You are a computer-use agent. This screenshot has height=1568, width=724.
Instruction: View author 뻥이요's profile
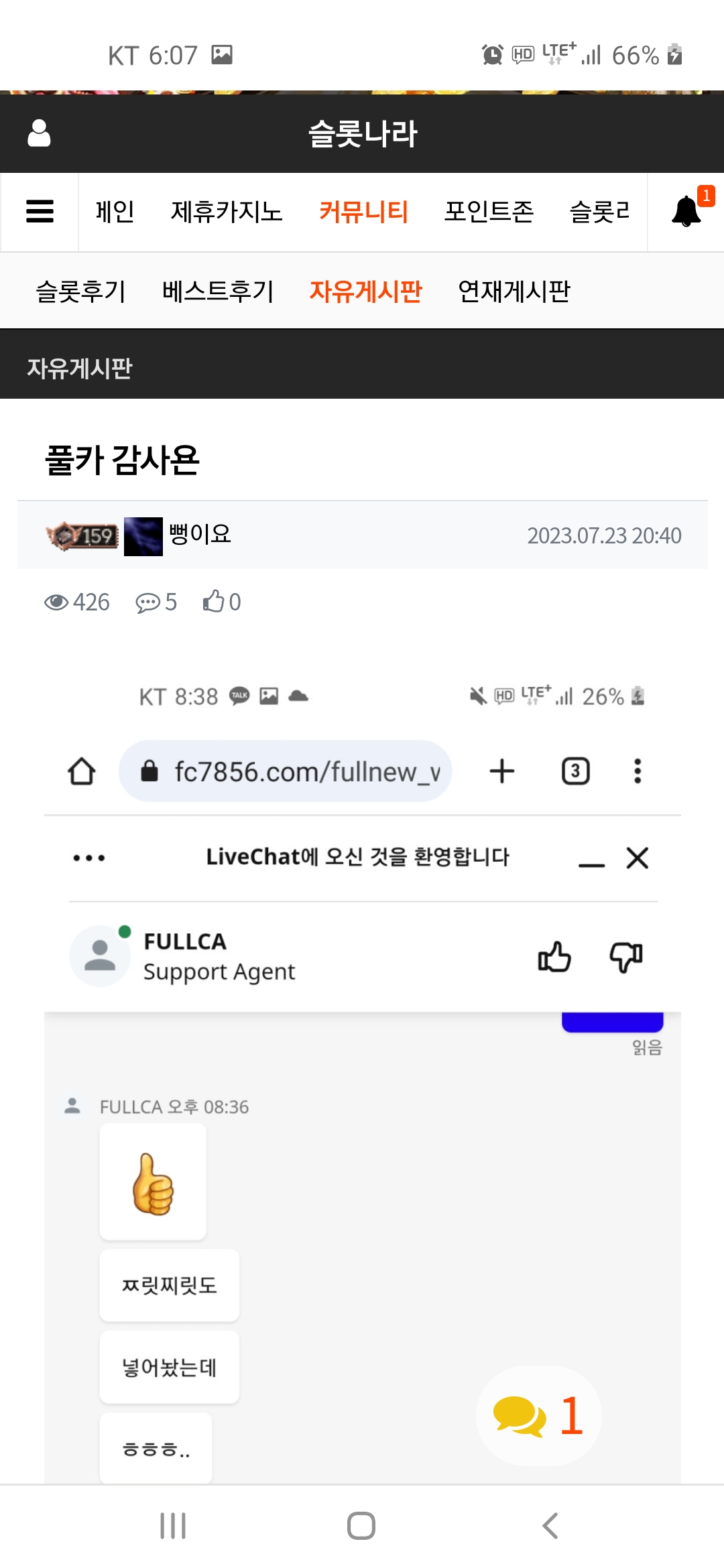(x=200, y=534)
